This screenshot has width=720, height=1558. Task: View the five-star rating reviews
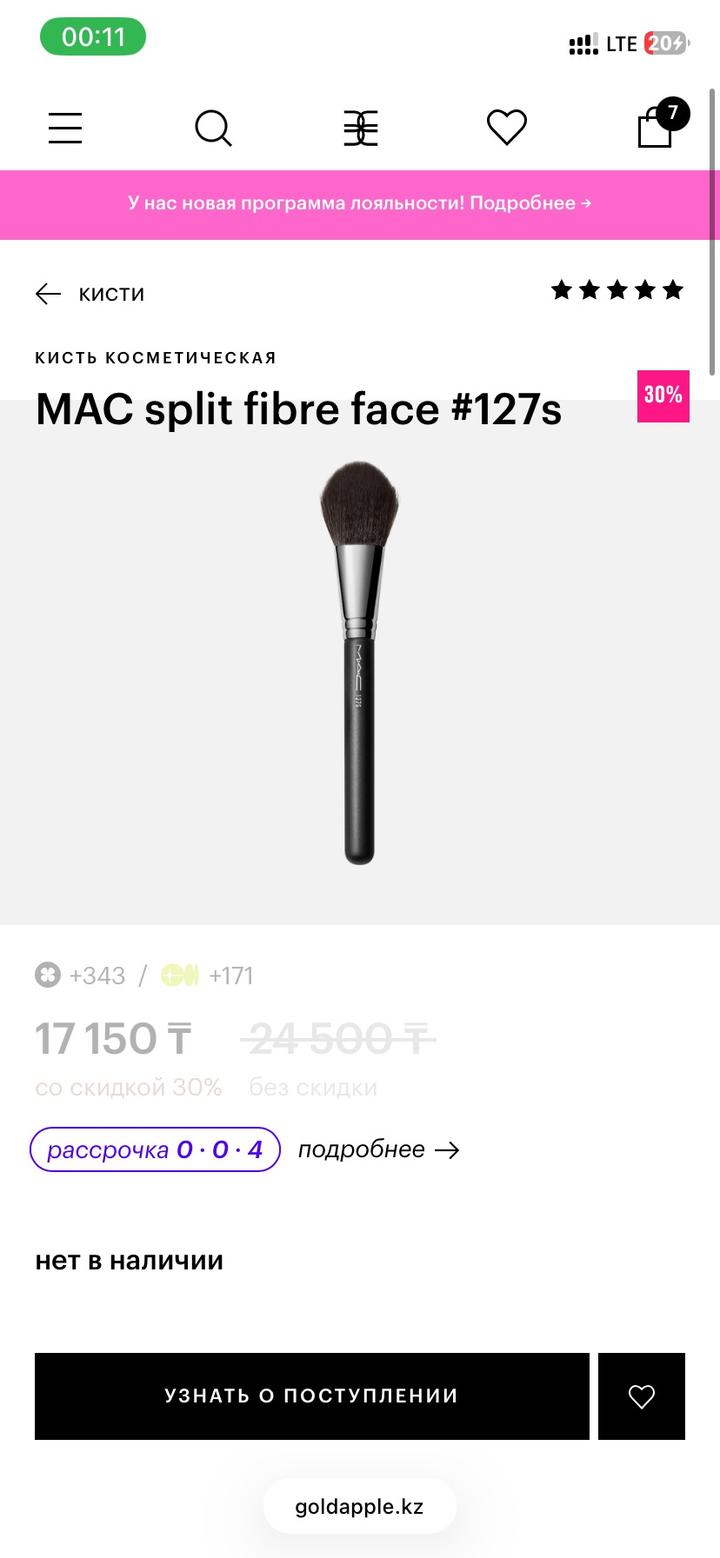point(617,290)
